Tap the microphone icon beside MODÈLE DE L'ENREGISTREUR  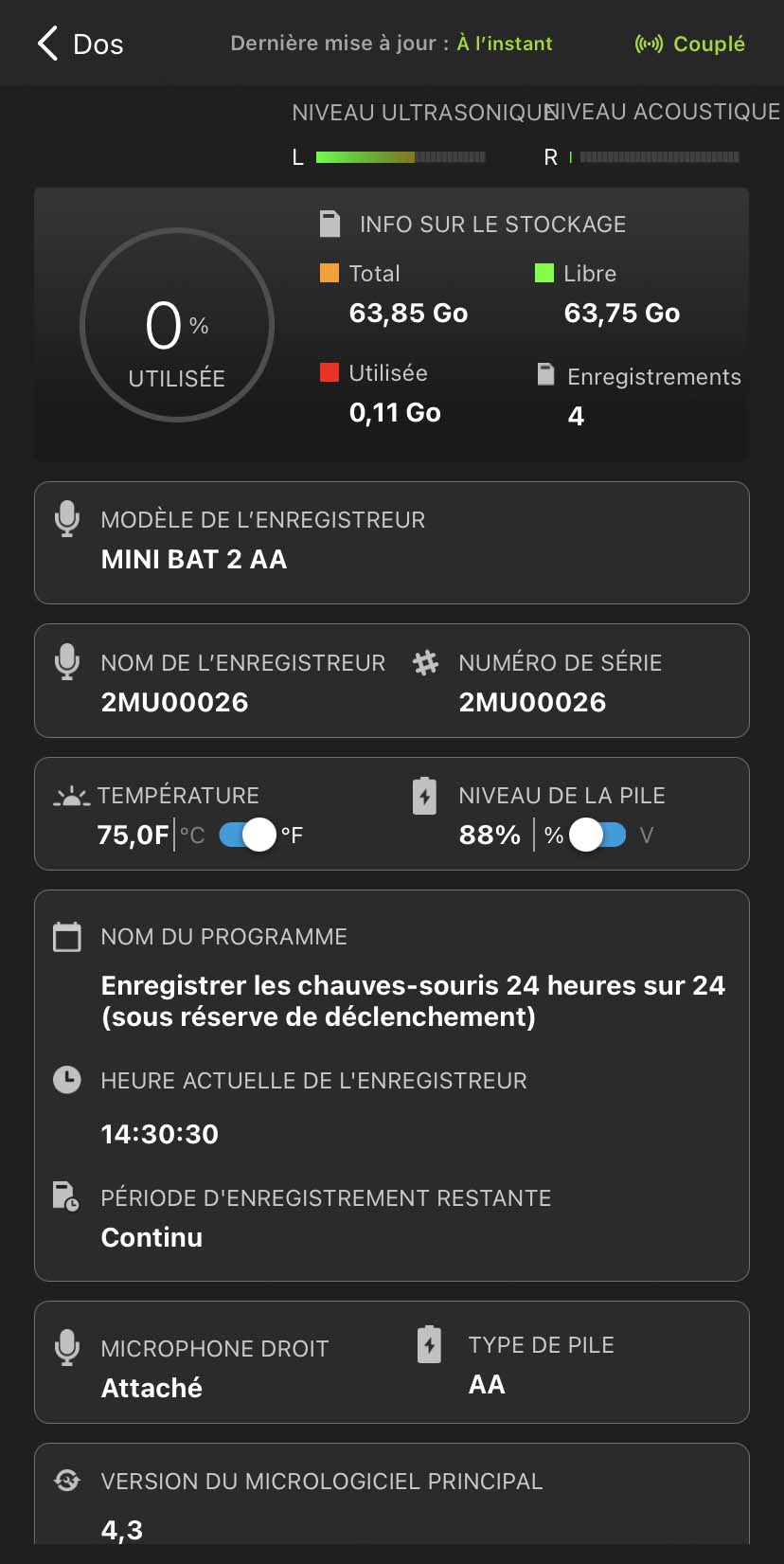[66, 519]
